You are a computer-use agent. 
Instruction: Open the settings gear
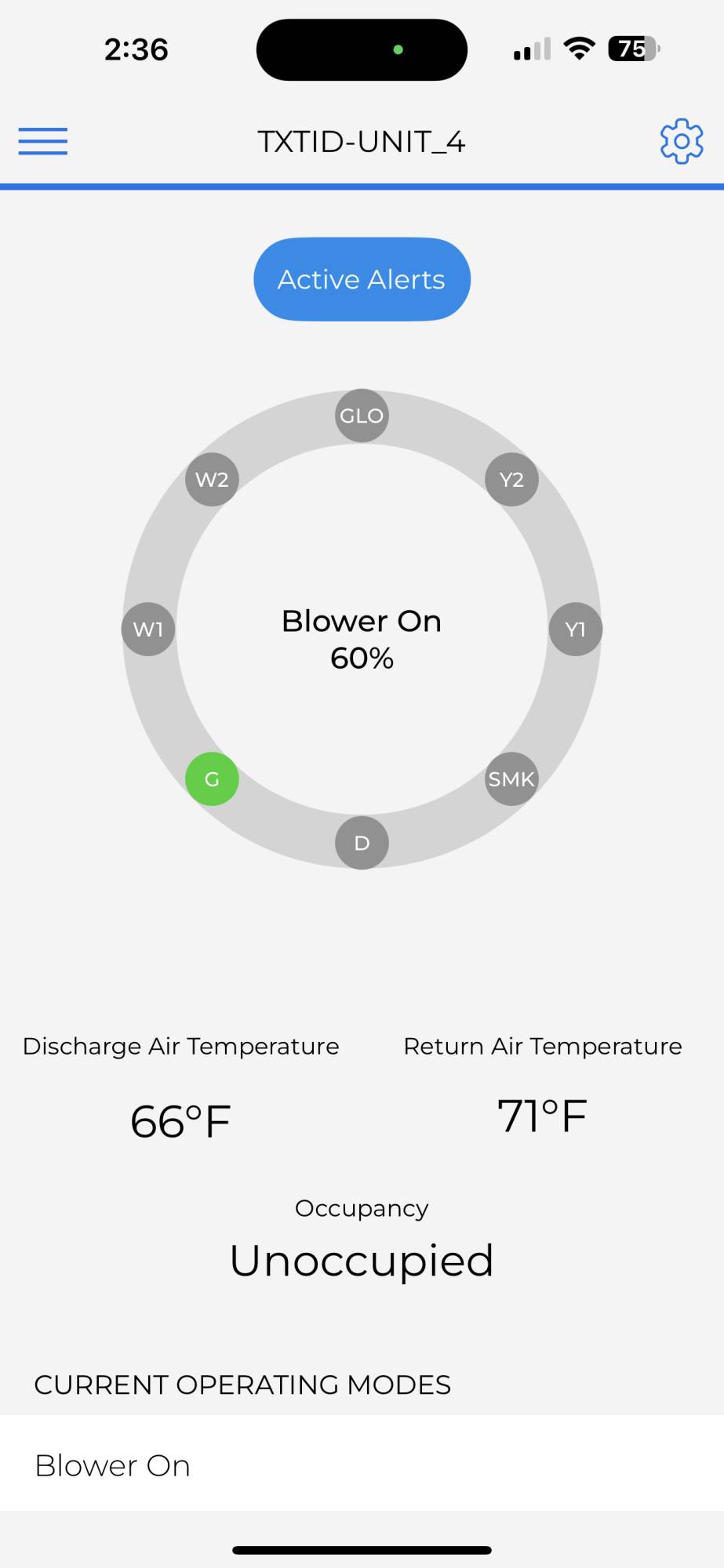[x=681, y=142]
